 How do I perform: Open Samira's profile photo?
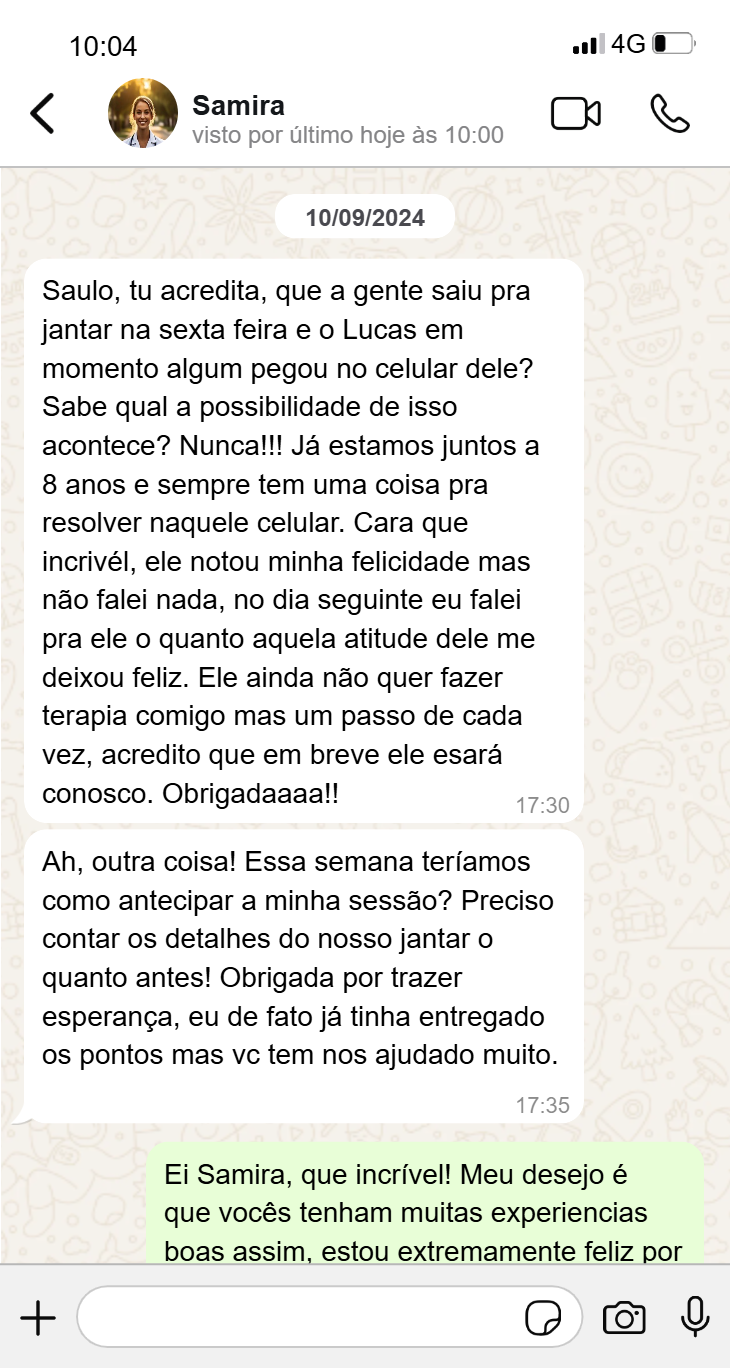[x=143, y=113]
